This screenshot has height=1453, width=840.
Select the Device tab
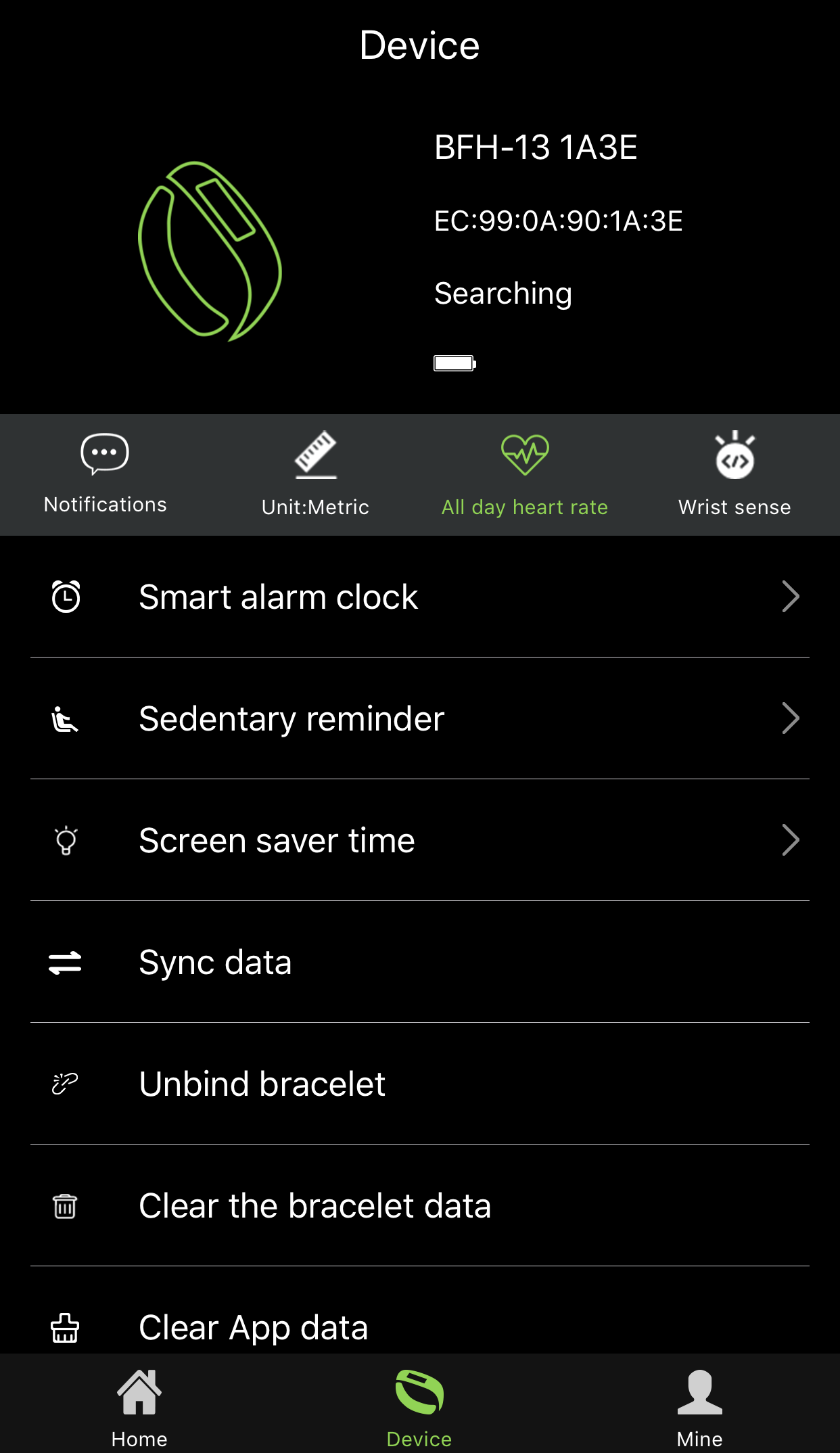(419, 1408)
